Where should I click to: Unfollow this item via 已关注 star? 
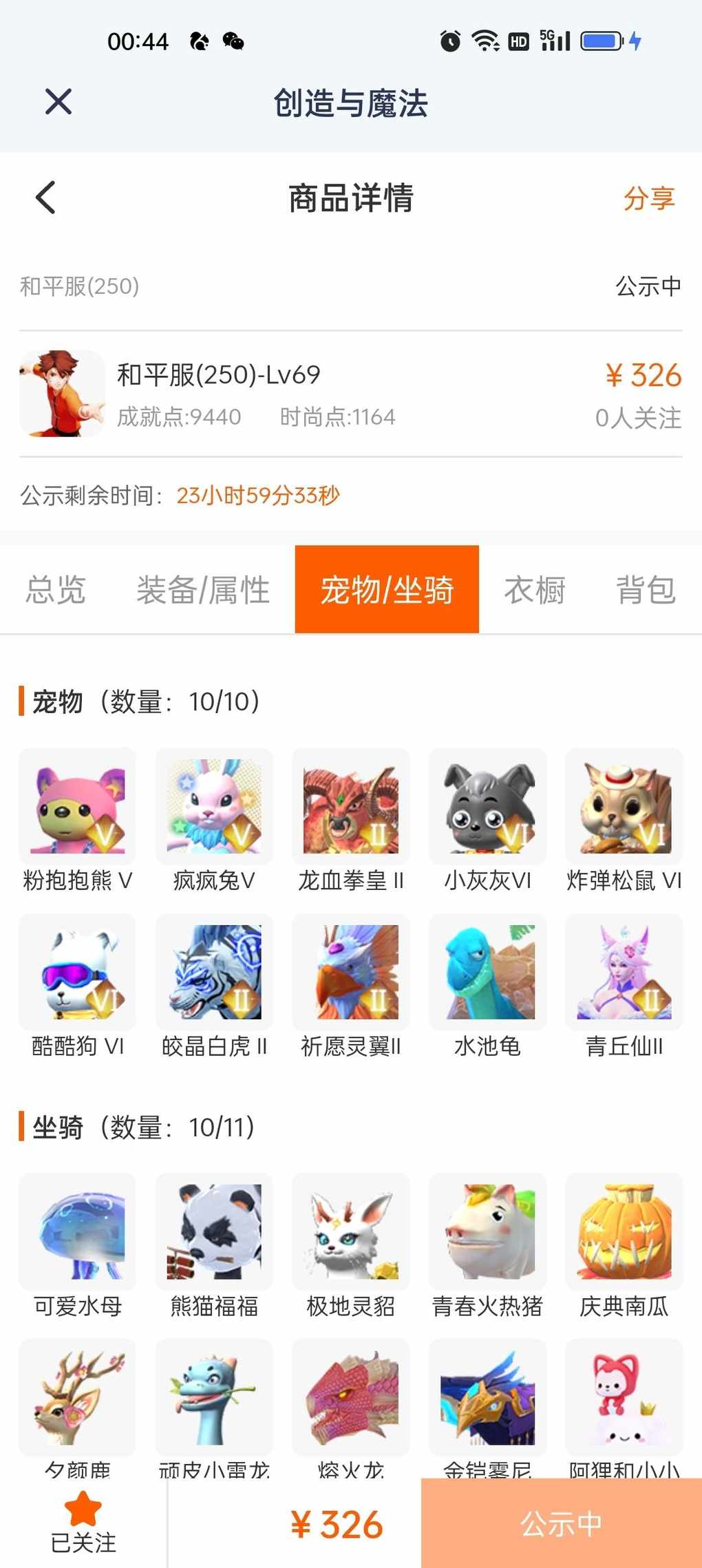pos(83,1523)
